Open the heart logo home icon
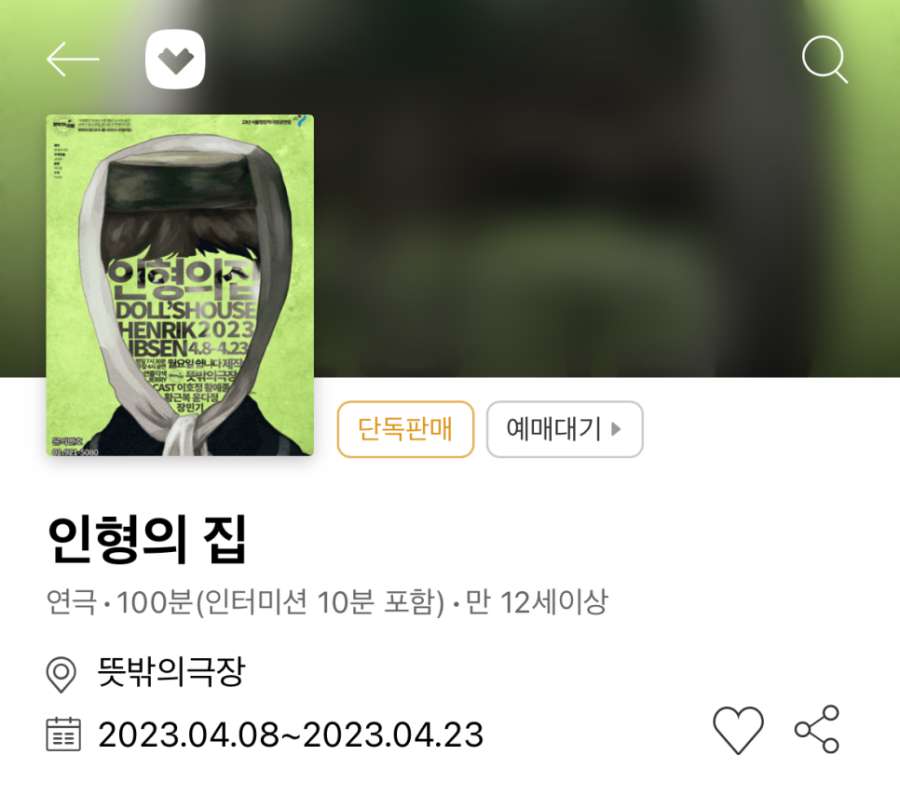The height and width of the screenshot is (795, 900). 175,59
